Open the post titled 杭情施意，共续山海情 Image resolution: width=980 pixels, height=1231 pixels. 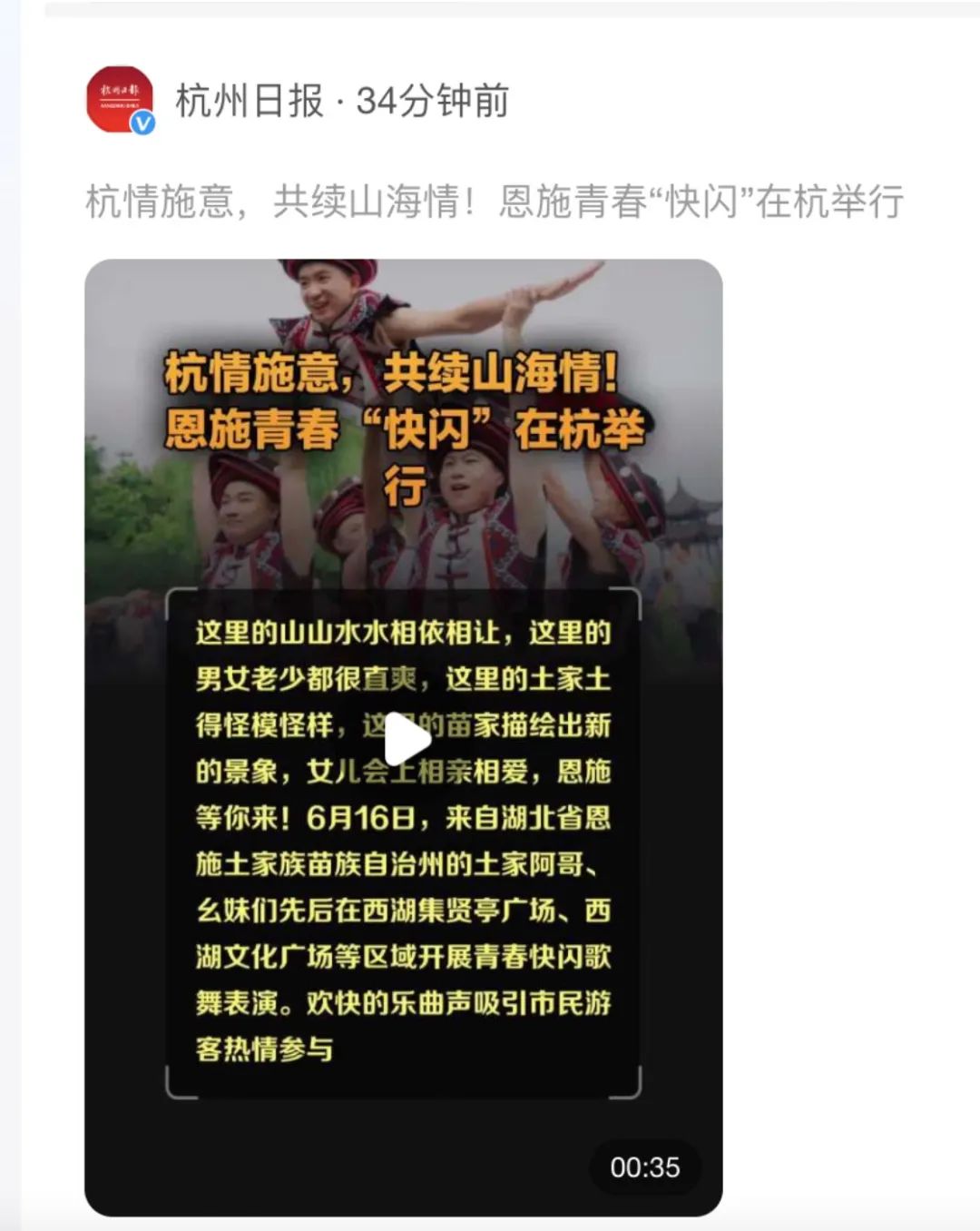pos(494,202)
